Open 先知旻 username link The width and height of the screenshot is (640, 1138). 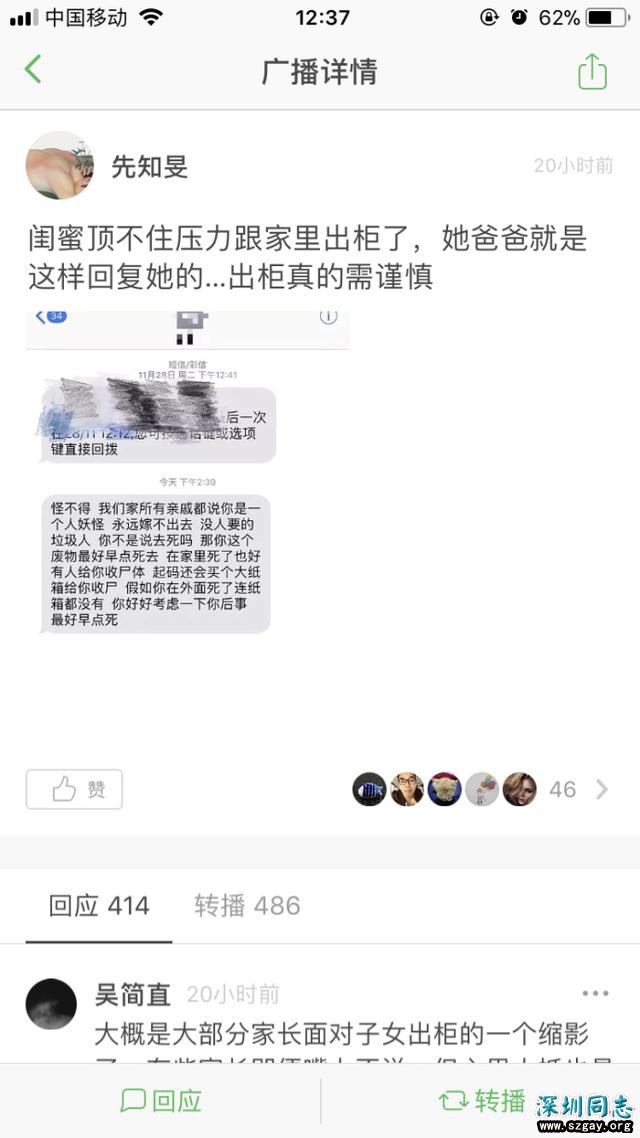tap(150, 166)
